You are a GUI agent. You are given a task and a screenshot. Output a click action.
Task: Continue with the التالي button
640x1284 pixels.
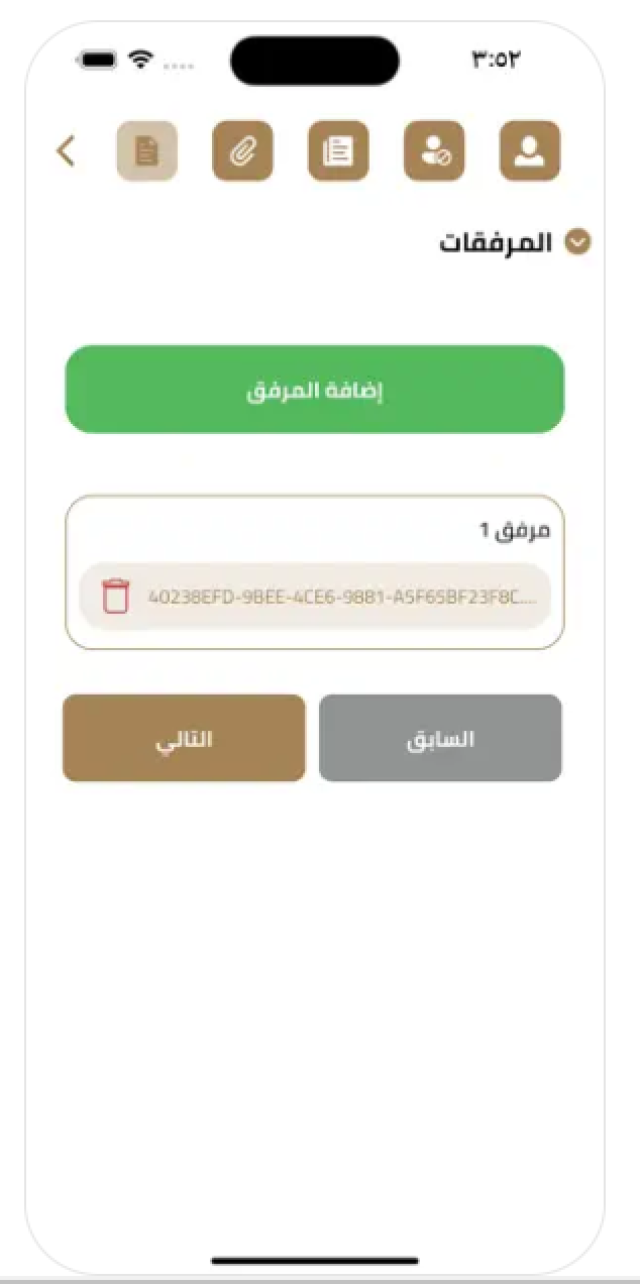tap(184, 739)
